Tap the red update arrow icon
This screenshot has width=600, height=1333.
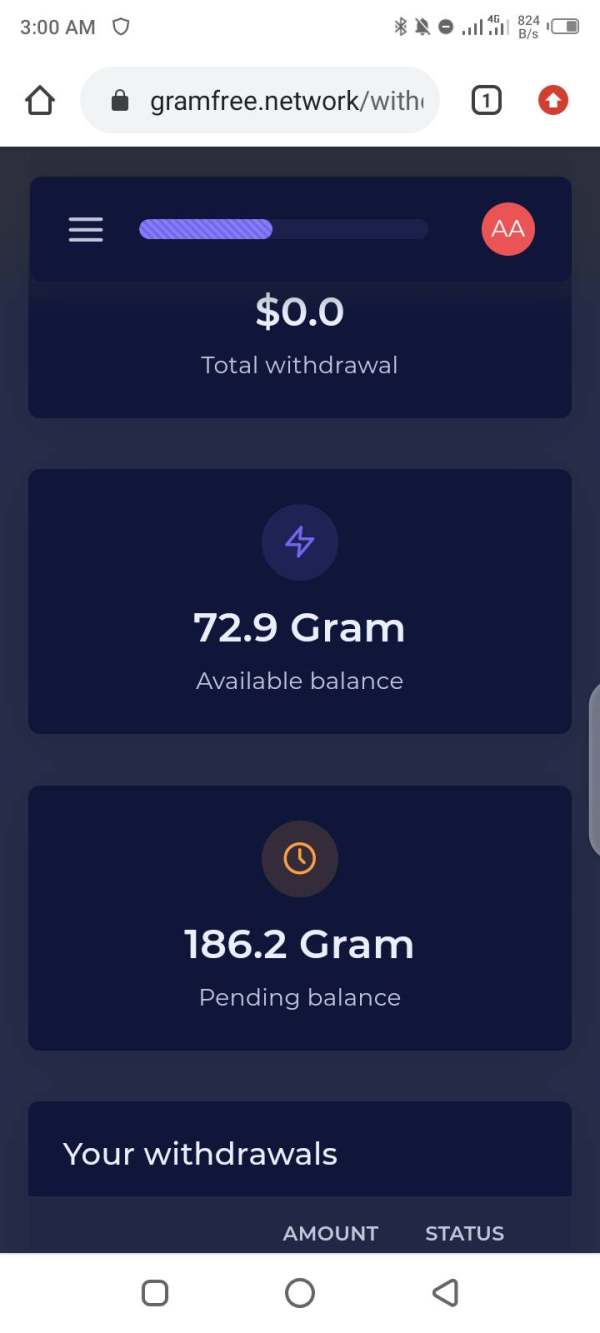tap(553, 100)
